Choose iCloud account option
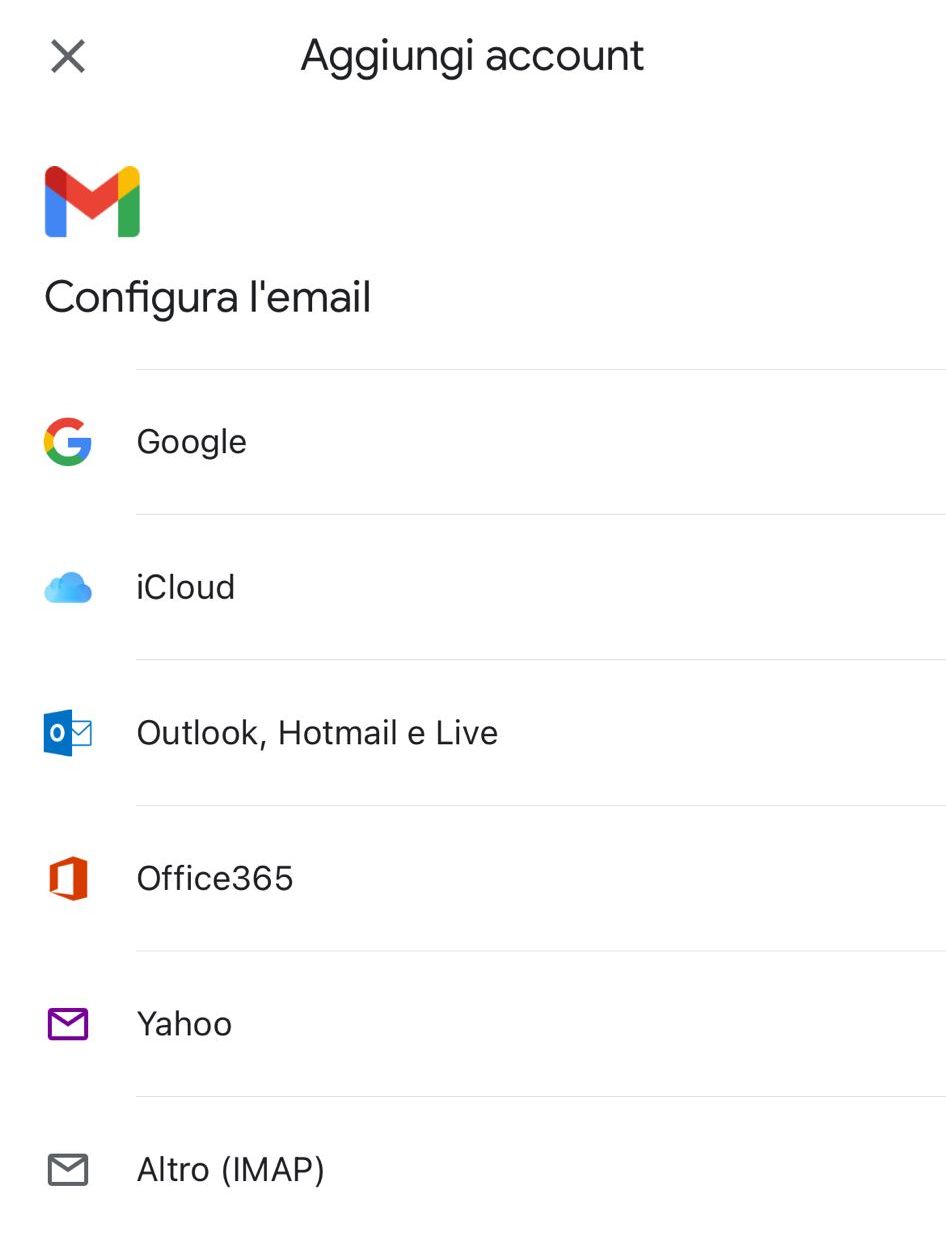This screenshot has height=1233, width=946. (473, 587)
